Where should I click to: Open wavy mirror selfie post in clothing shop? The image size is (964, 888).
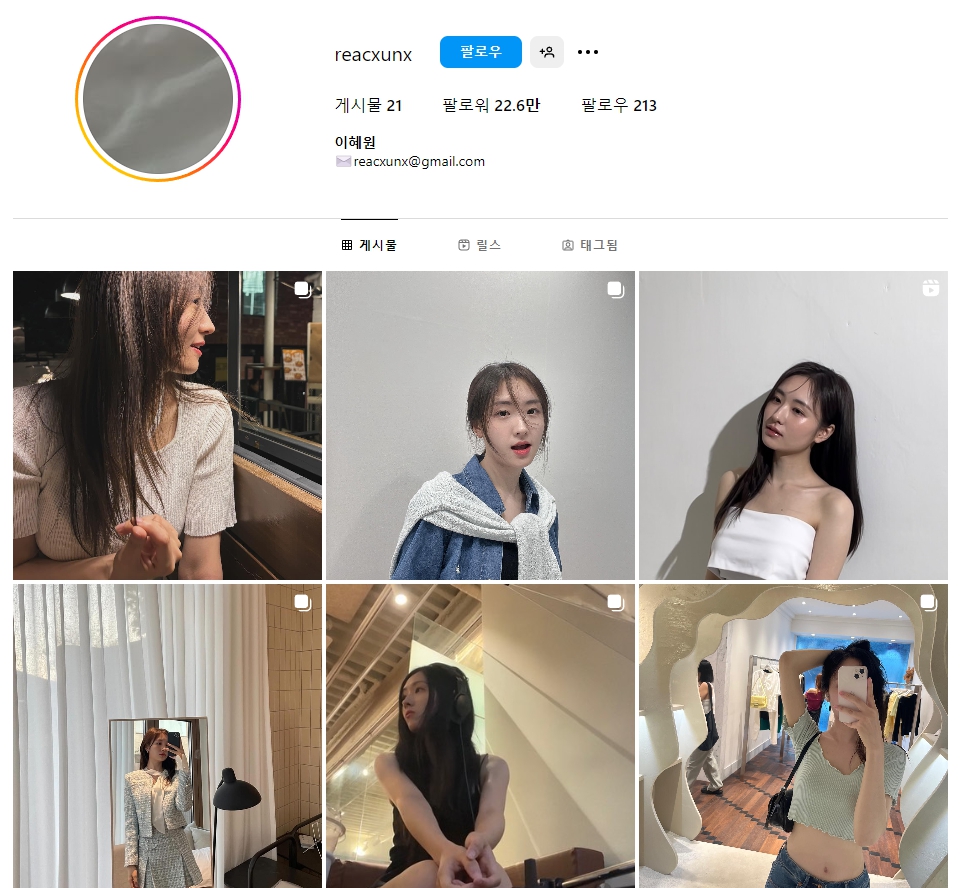(793, 736)
